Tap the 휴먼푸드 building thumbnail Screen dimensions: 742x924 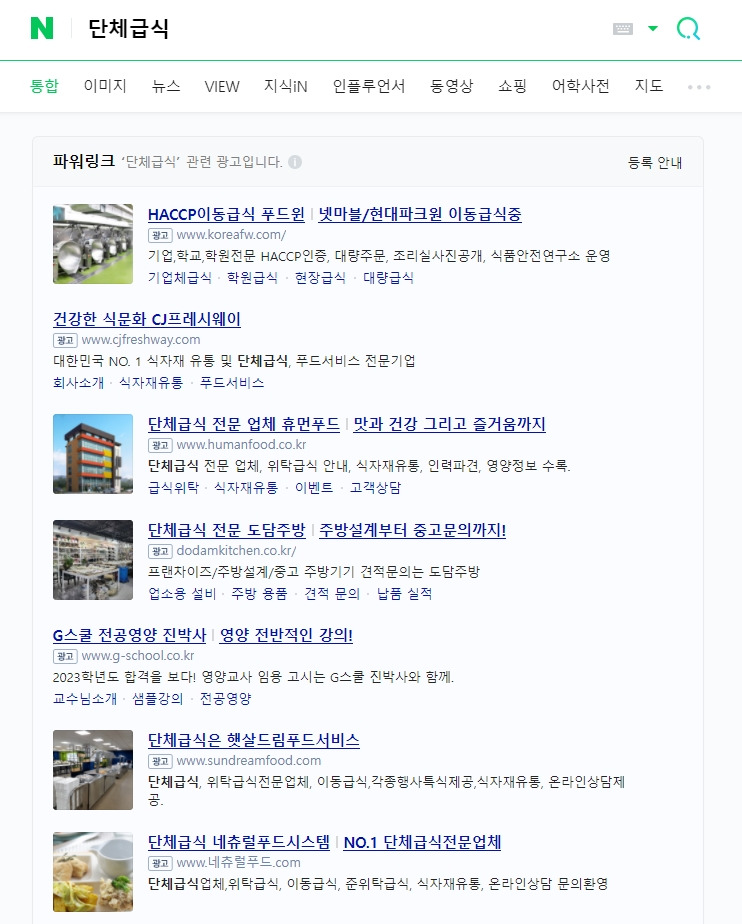93,454
